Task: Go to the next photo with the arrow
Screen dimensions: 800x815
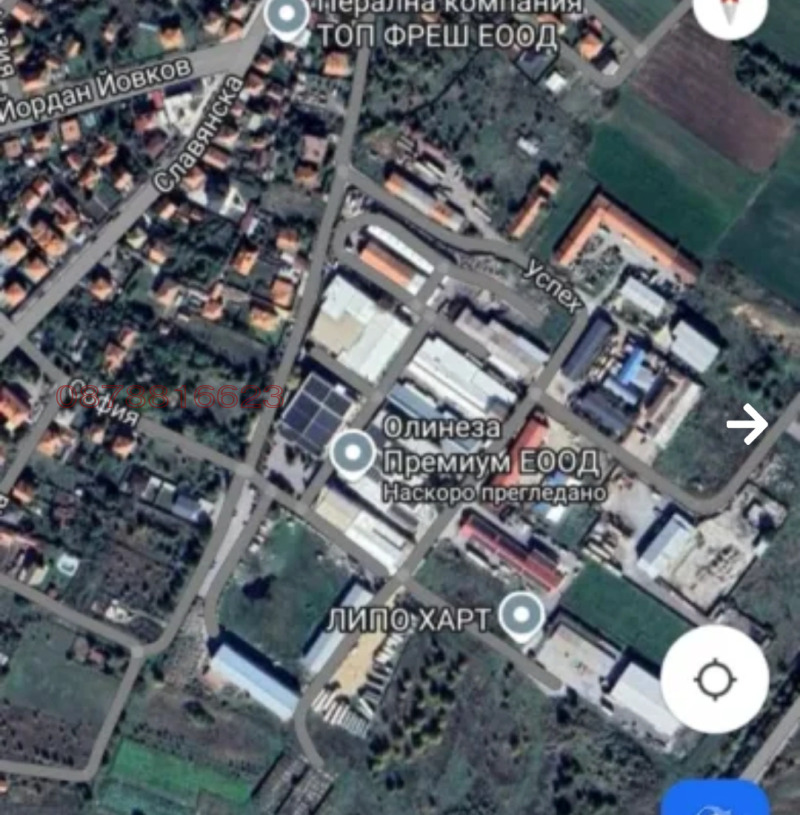Action: pyautogui.click(x=747, y=425)
